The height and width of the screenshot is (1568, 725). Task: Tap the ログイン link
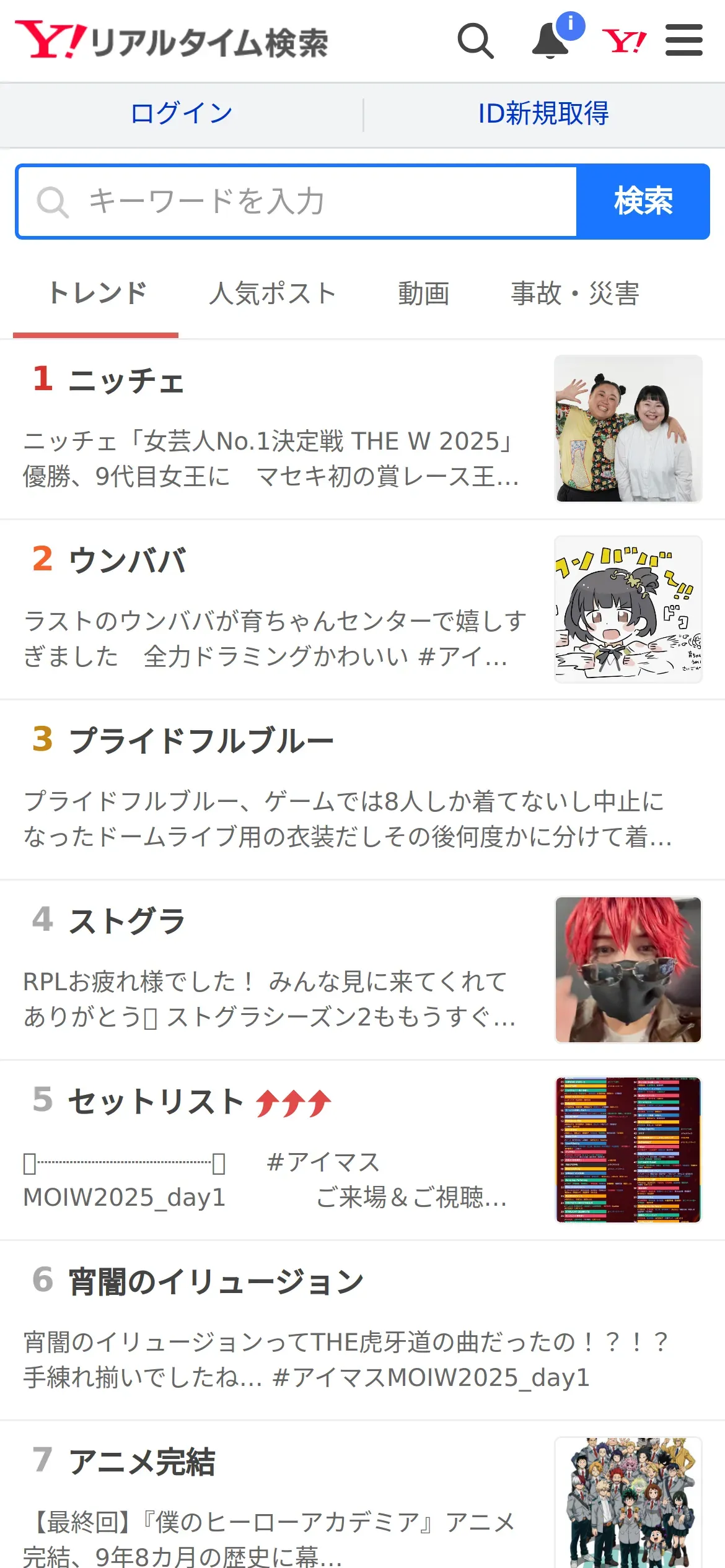click(182, 114)
